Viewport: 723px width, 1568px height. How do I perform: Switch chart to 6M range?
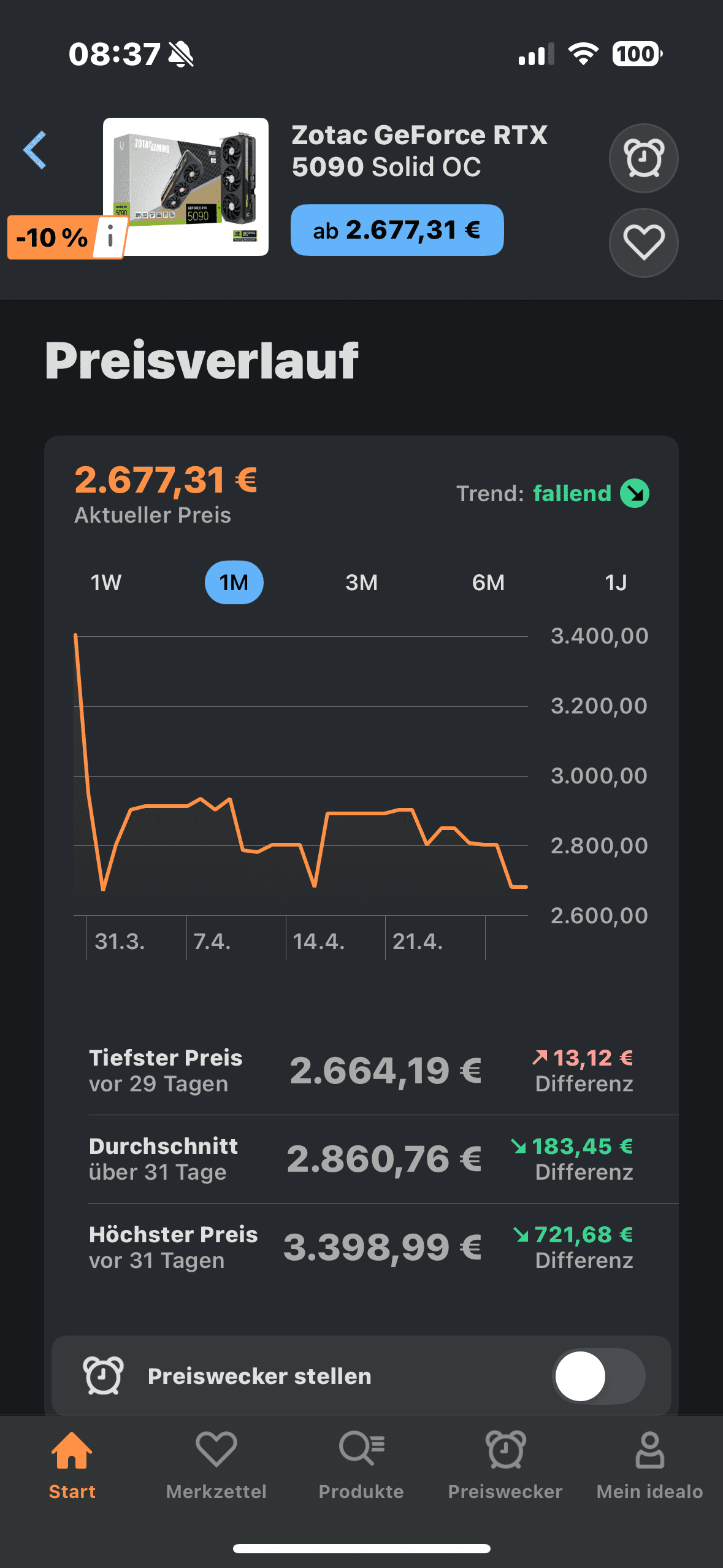[488, 582]
